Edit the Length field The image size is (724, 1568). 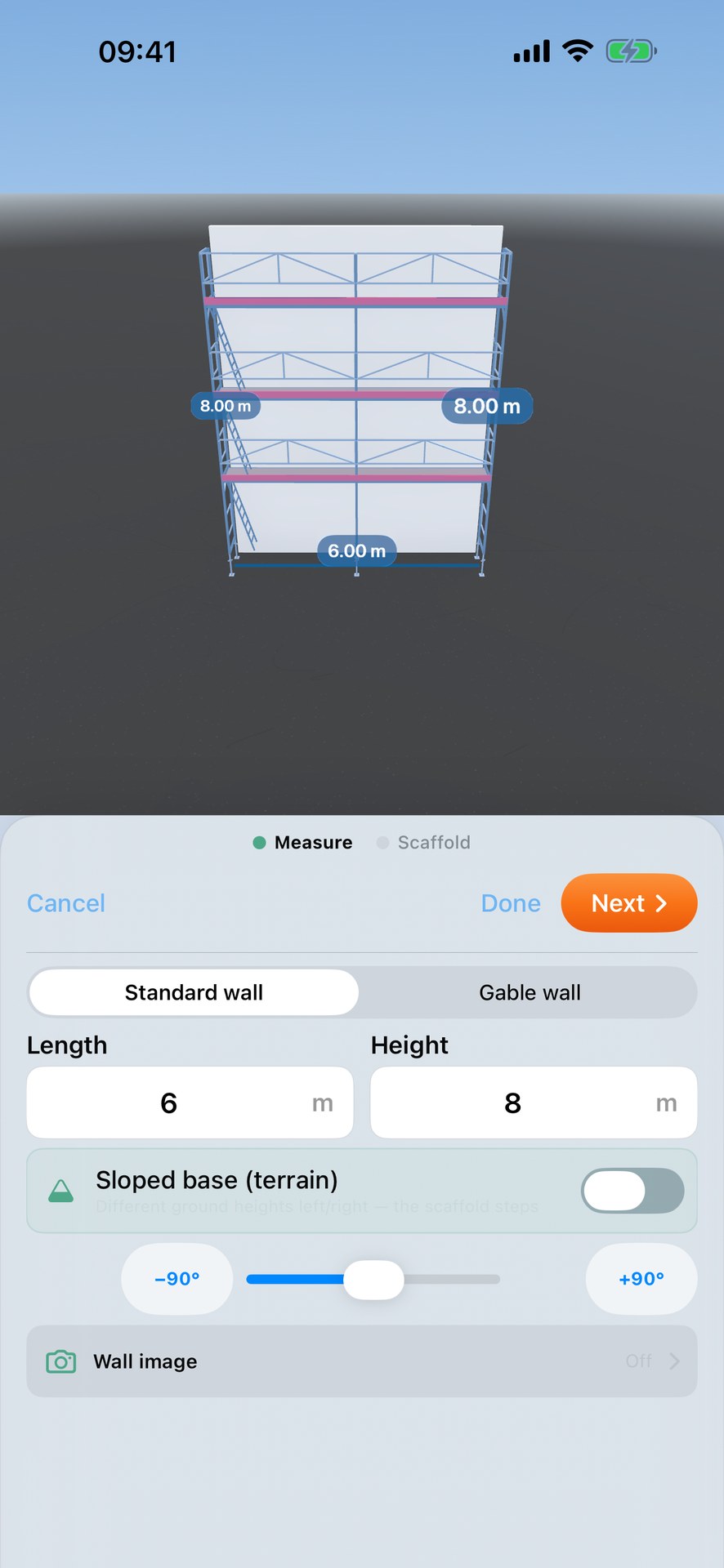coord(190,1102)
